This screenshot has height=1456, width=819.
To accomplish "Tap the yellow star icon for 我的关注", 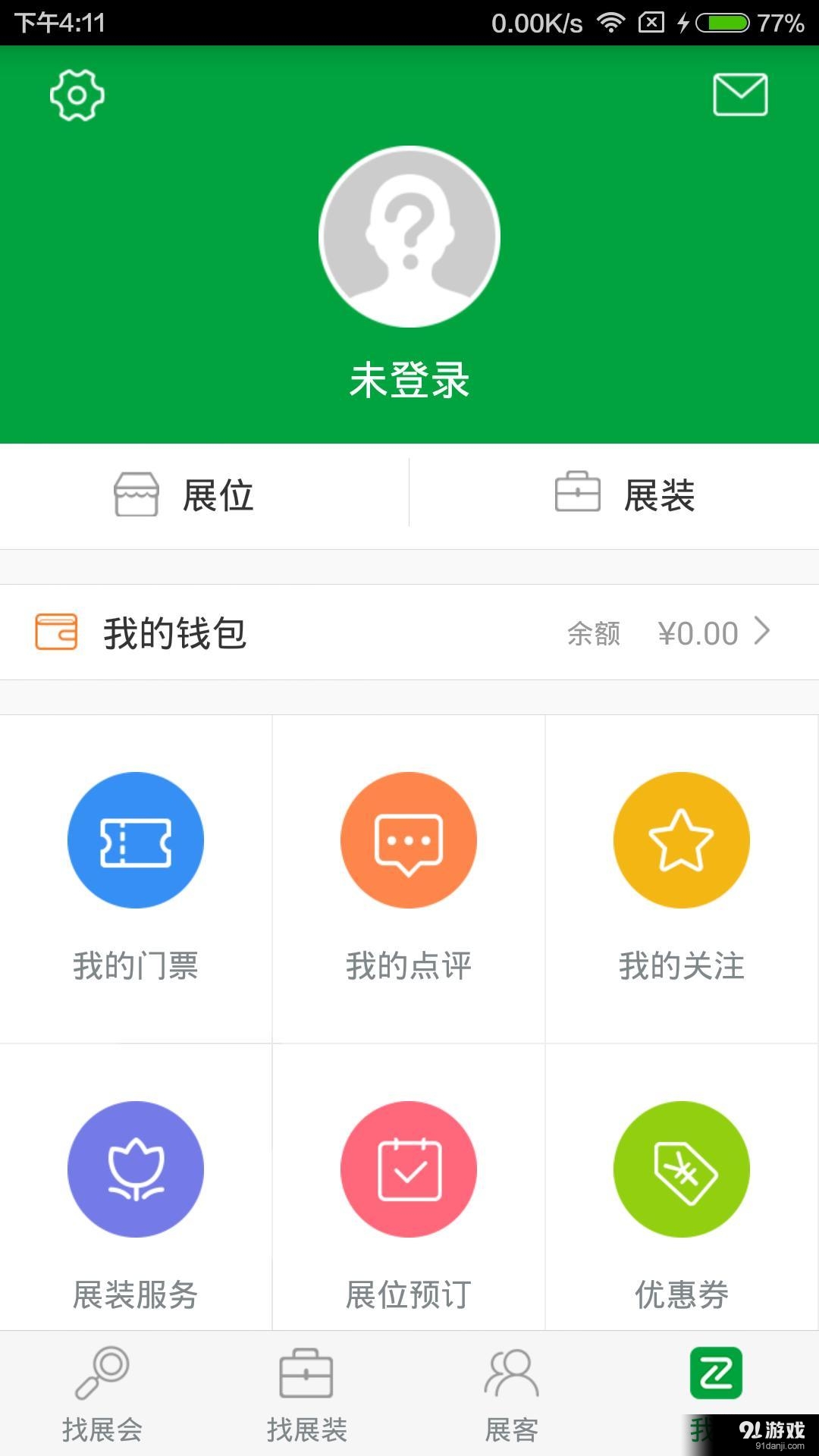I will 681,839.
